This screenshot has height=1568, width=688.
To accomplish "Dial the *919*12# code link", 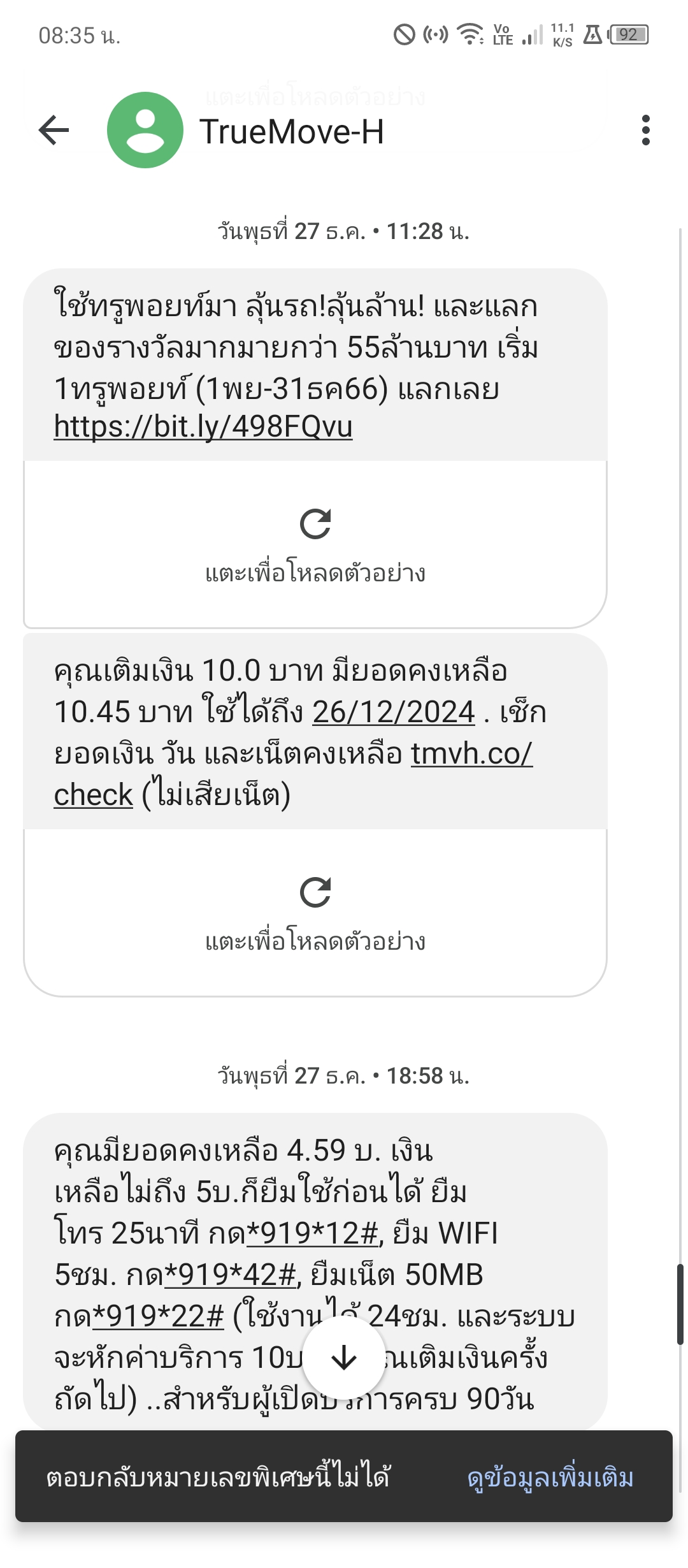I will 313,1233.
